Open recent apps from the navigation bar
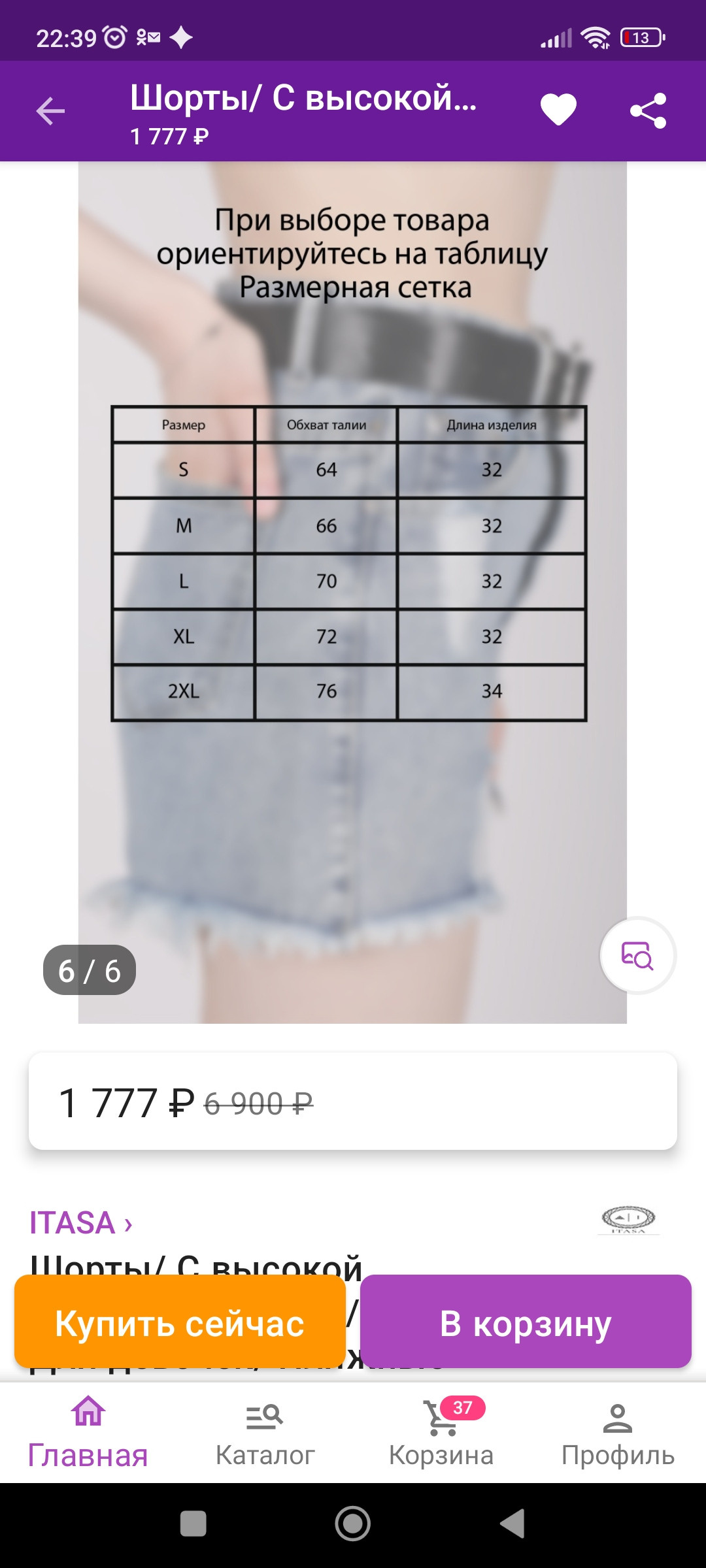 pyautogui.click(x=193, y=1524)
